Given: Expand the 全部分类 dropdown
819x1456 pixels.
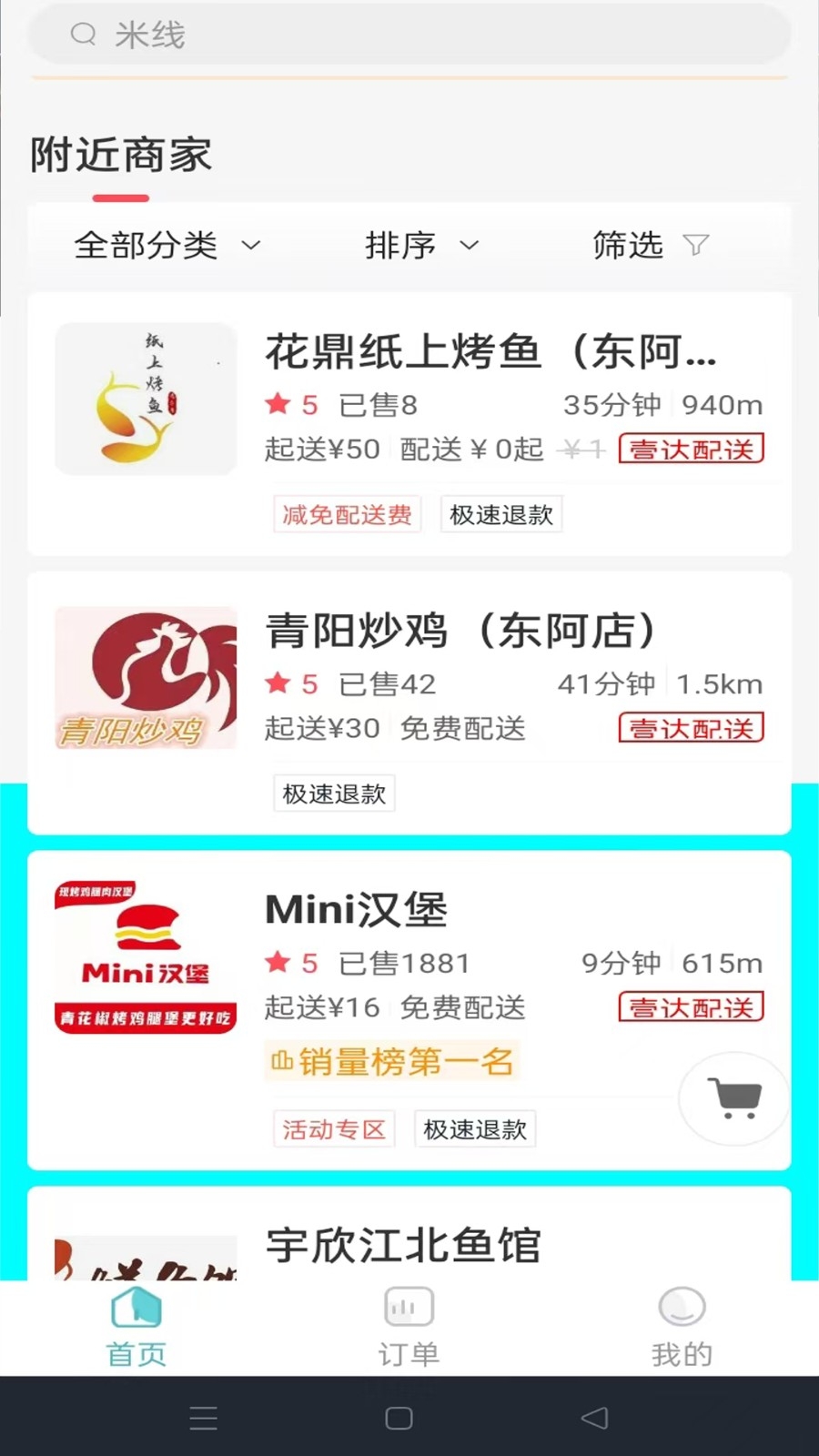Looking at the screenshot, I should 168,245.
